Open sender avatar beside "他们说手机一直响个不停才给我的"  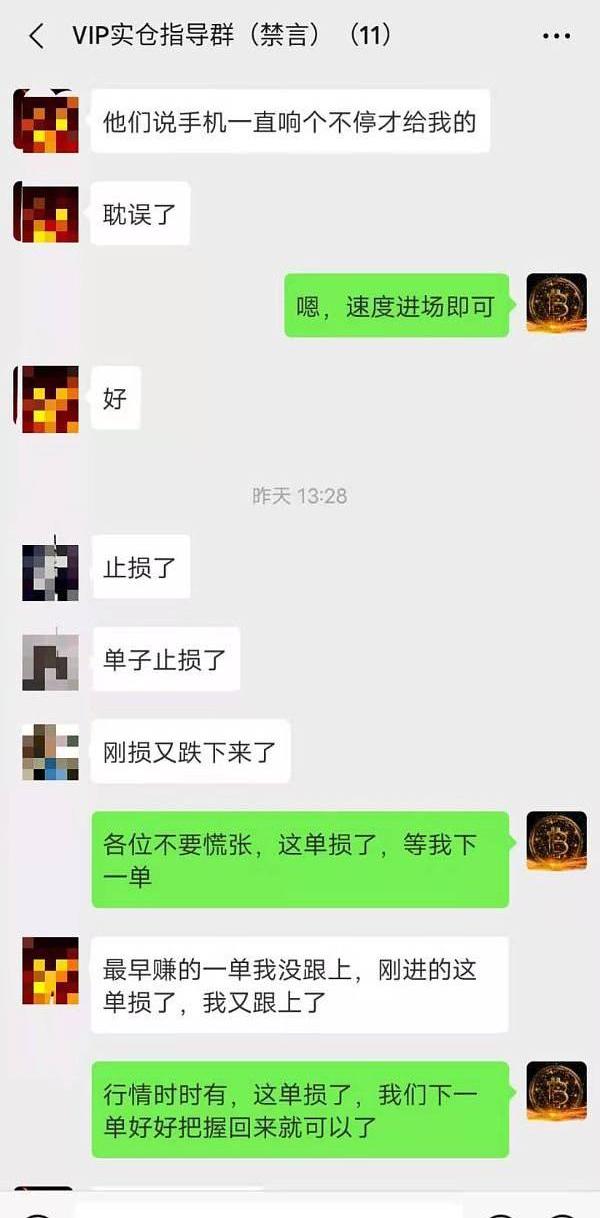click(x=47, y=120)
